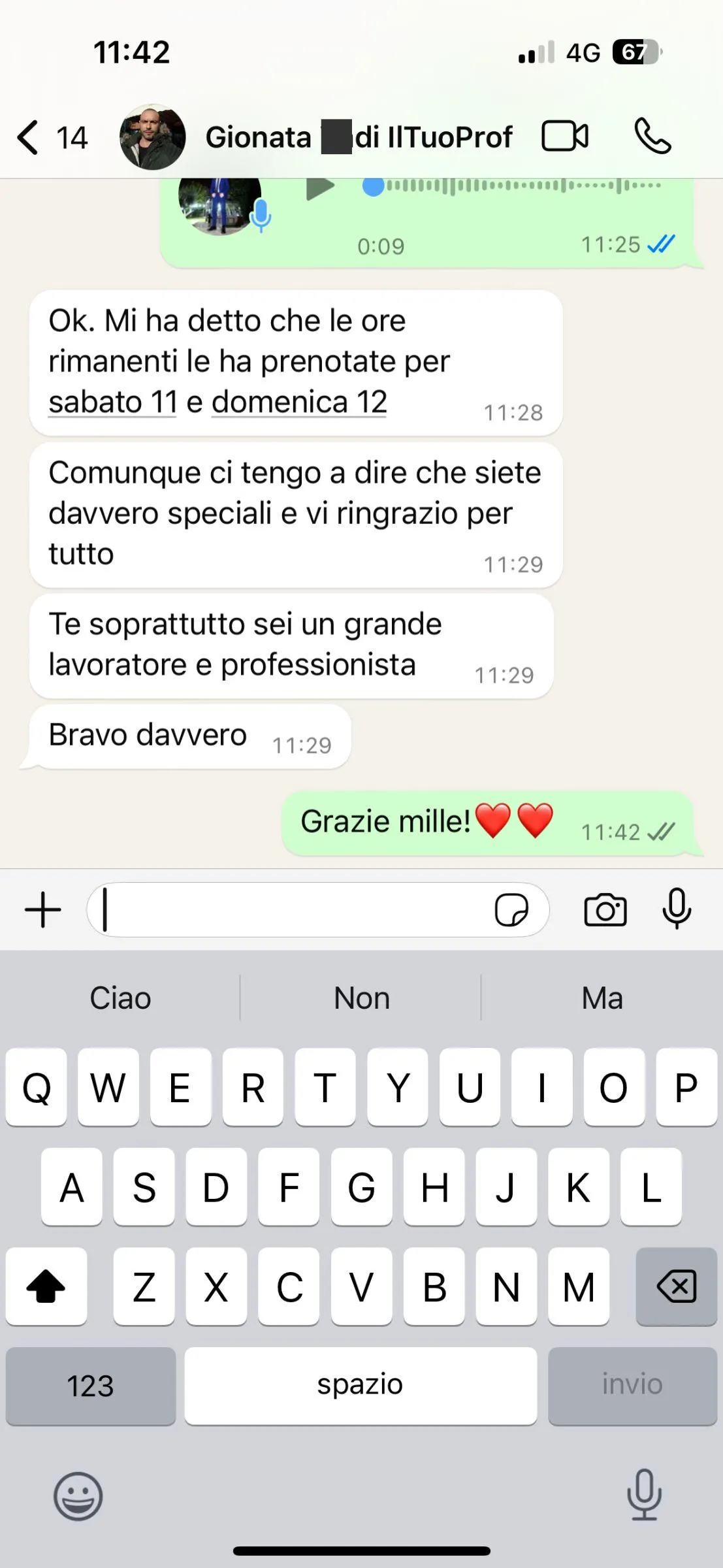The image size is (723, 1568).
Task: Open the attachment plus menu
Action: pos(43,909)
